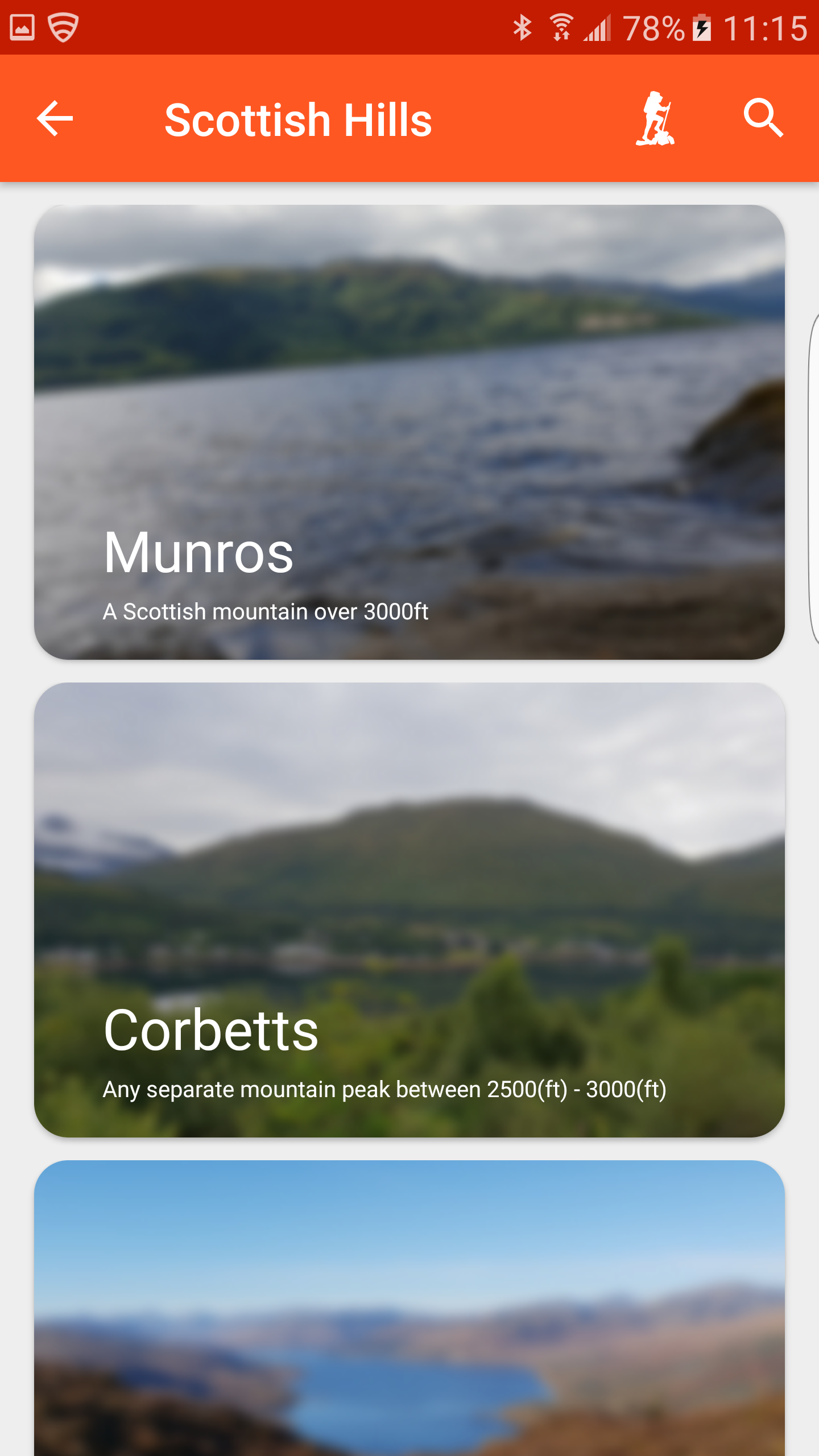
Task: Tap the Scottish Hills title
Action: pos(297,119)
